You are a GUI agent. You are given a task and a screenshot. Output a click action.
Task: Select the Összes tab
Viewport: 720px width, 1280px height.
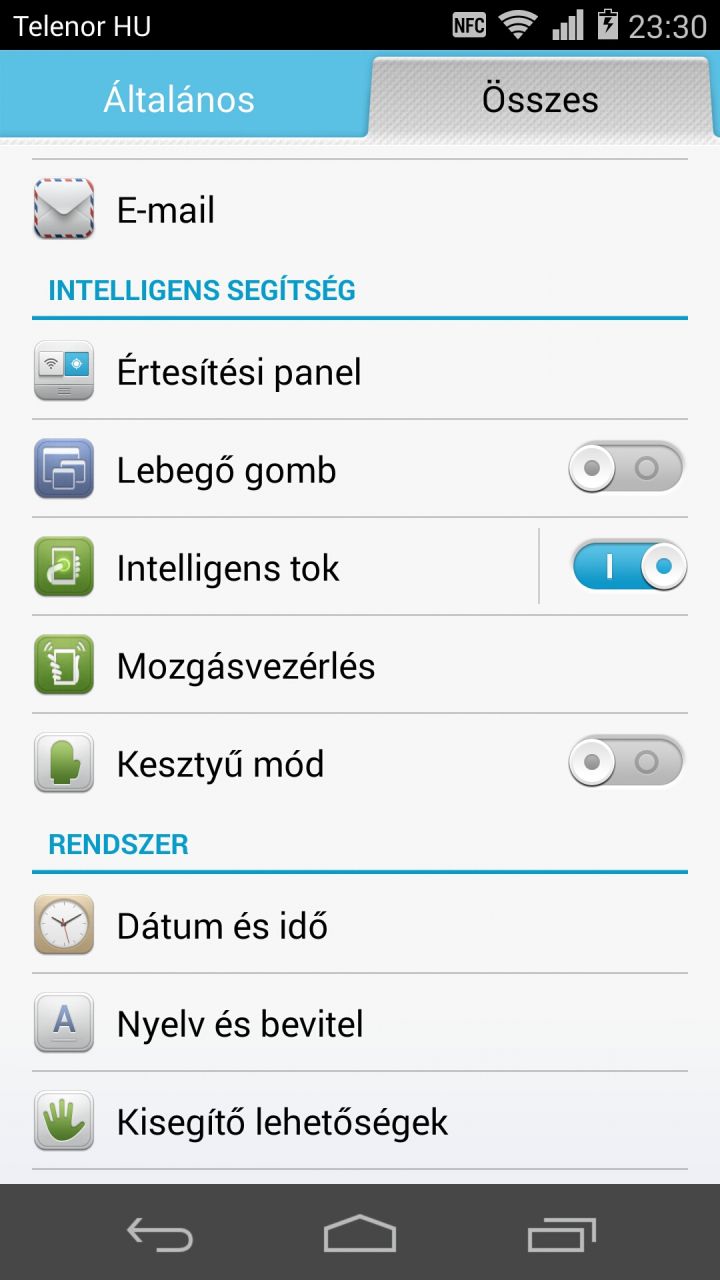point(540,99)
